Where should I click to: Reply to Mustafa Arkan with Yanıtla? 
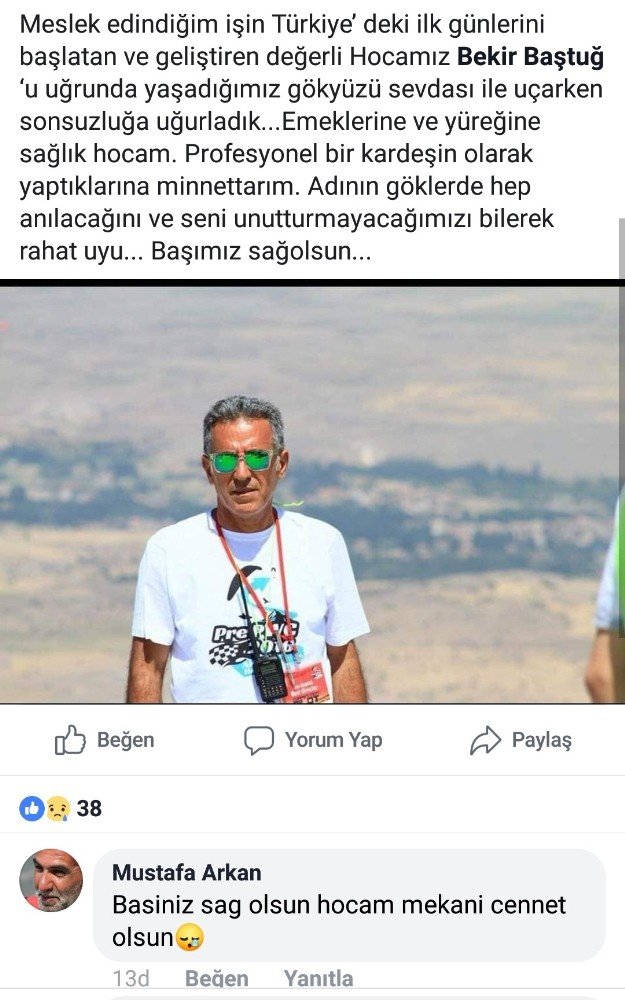pos(318,978)
